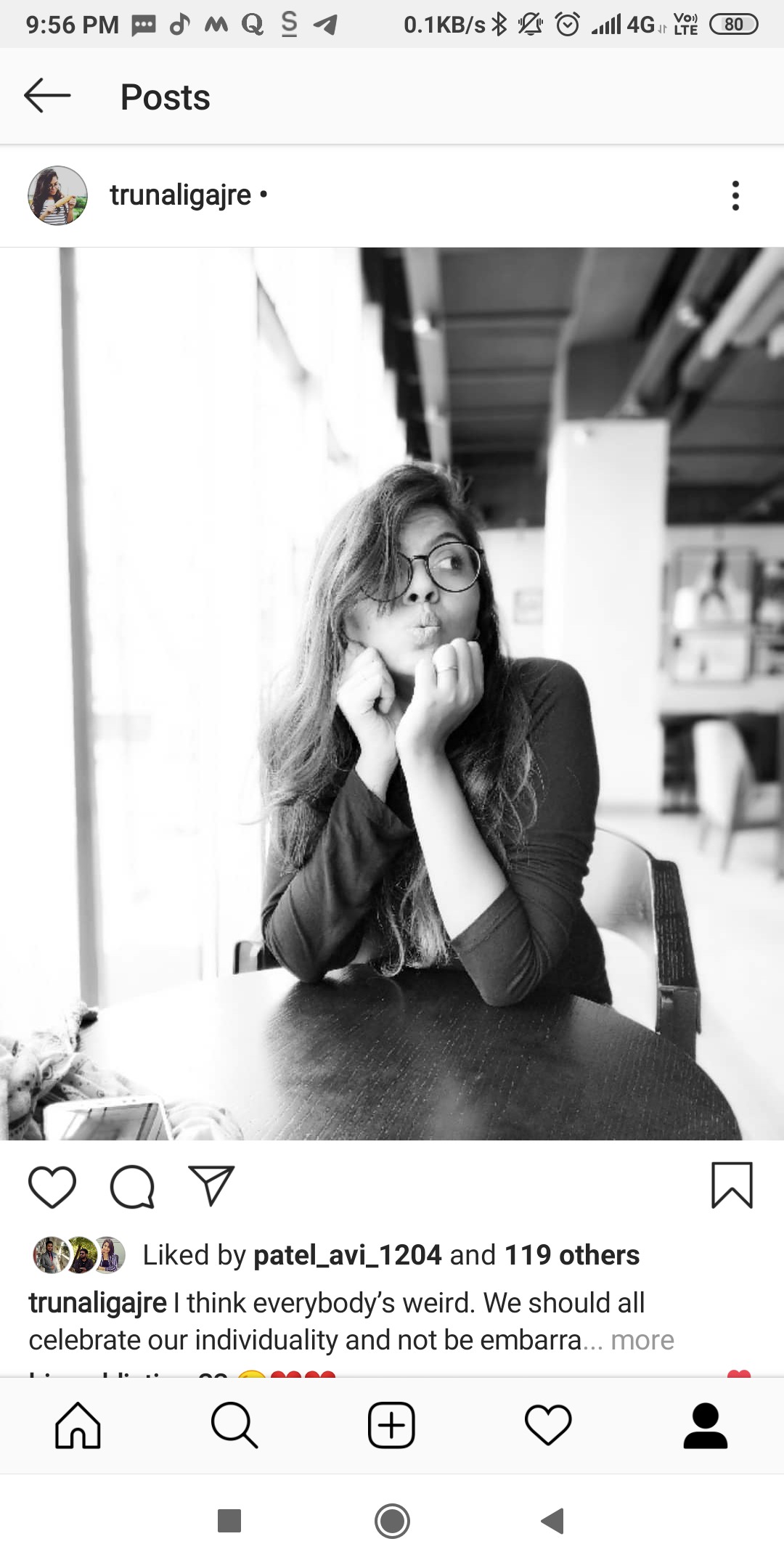Open comments on this post

click(132, 1187)
